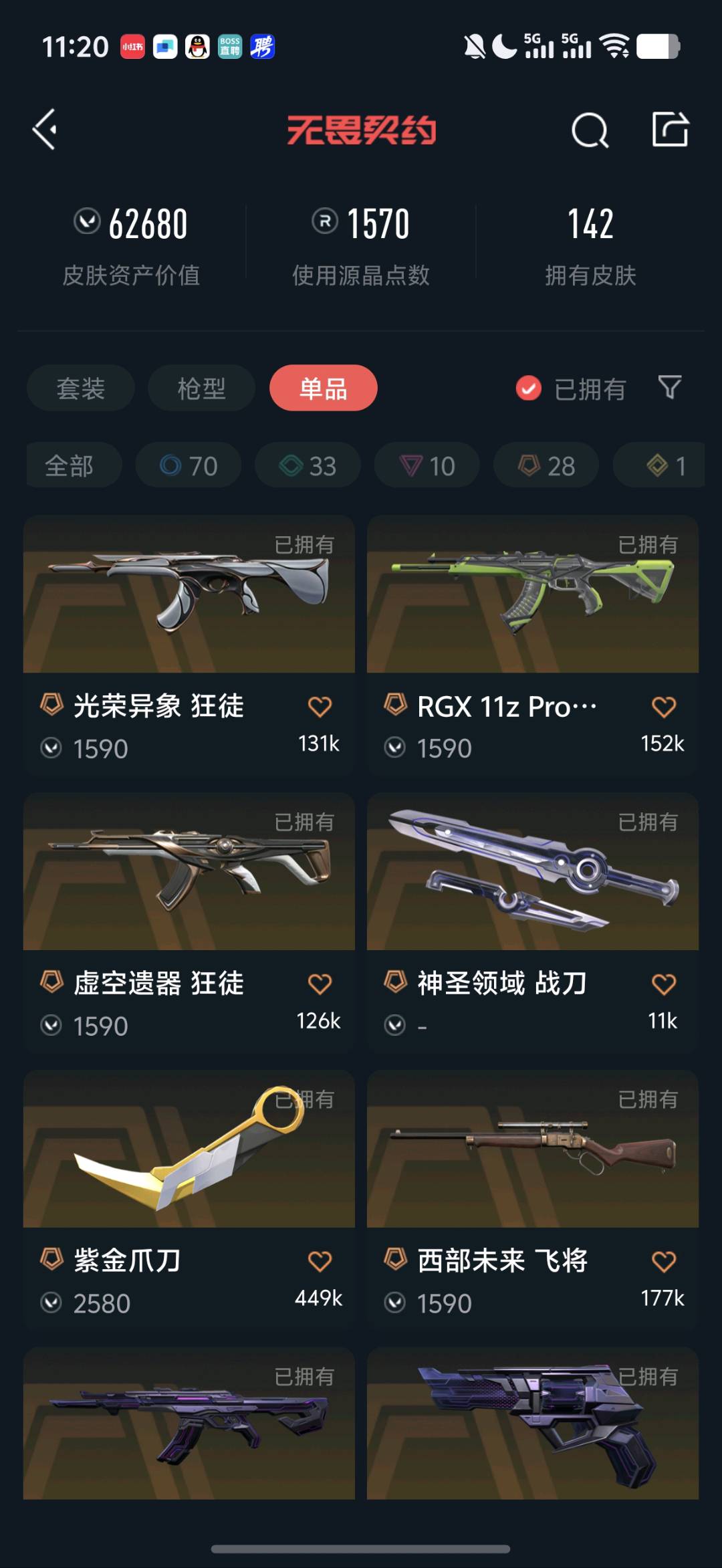Like the RGX 11z Pro skin

pyautogui.click(x=663, y=707)
